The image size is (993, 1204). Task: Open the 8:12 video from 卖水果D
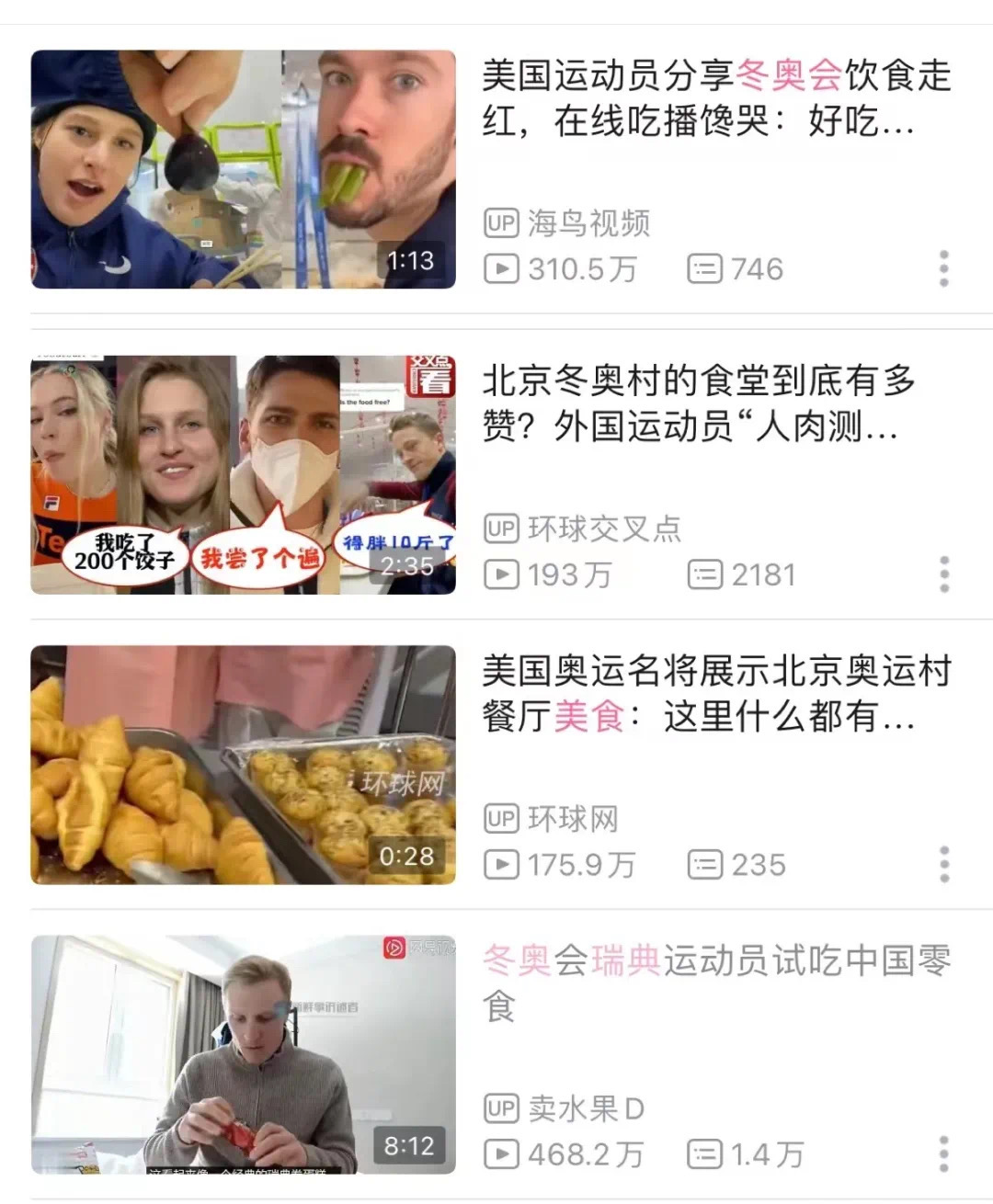(243, 1054)
